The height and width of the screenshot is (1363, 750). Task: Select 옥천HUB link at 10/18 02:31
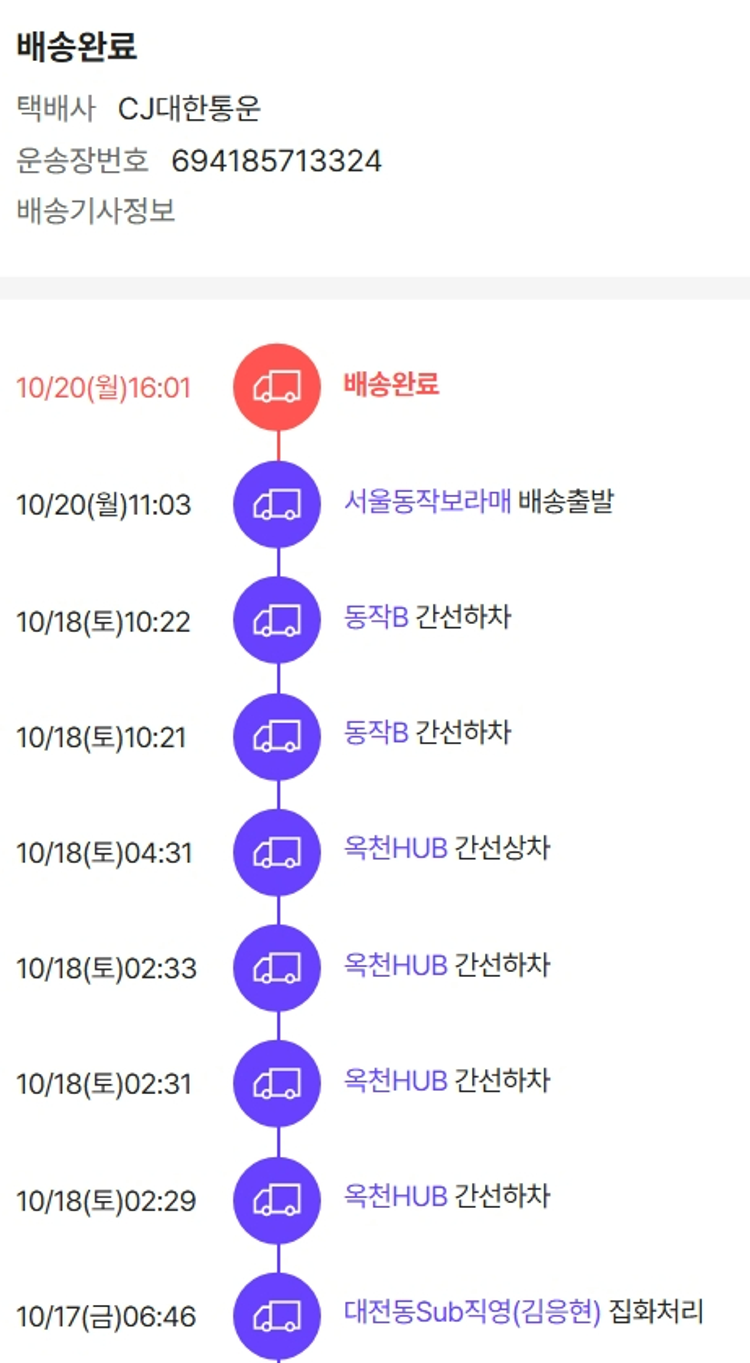(x=395, y=1081)
